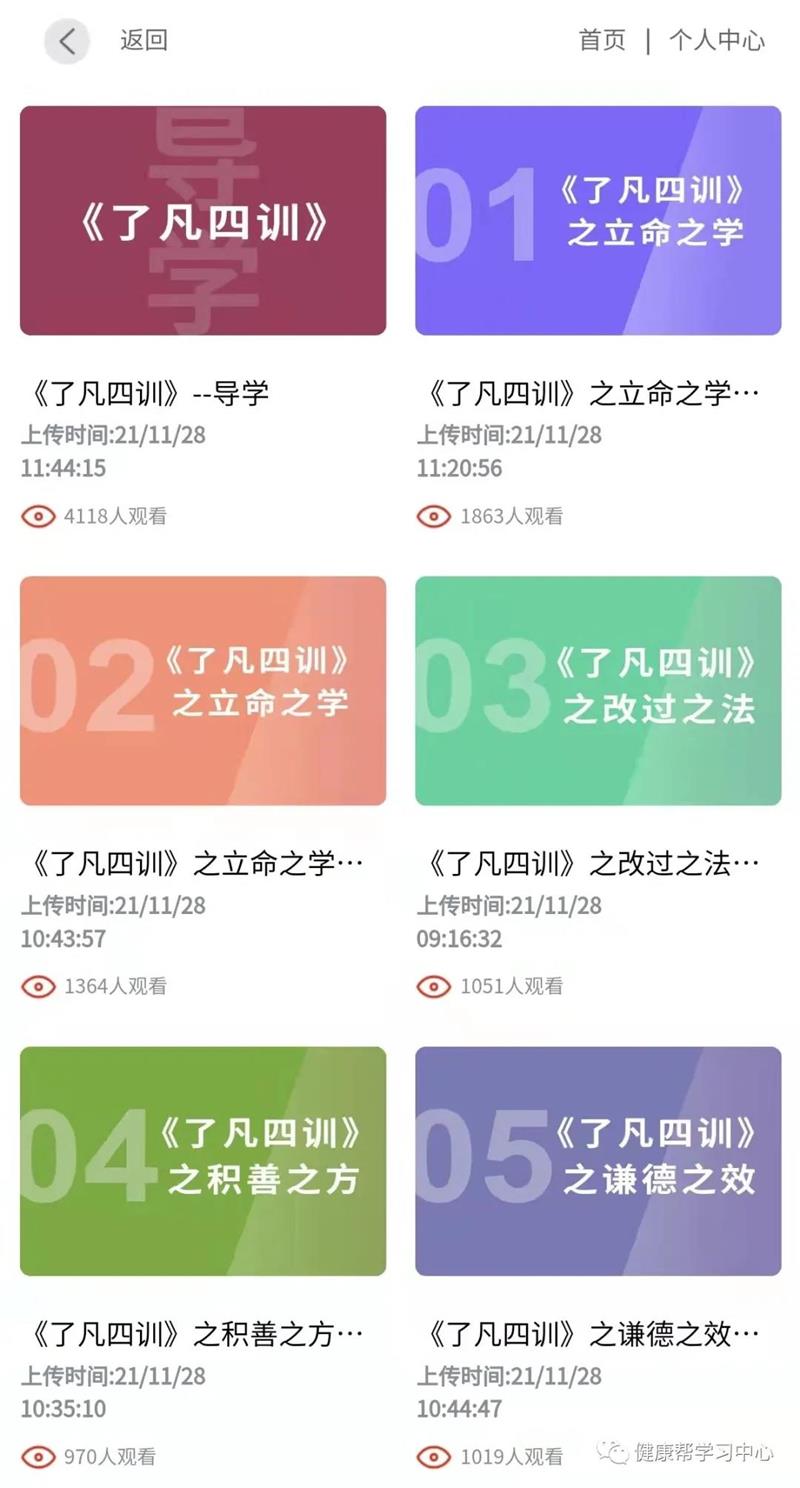800x1488 pixels.
Task: Open 个人中心 personal center
Action: coord(716,40)
